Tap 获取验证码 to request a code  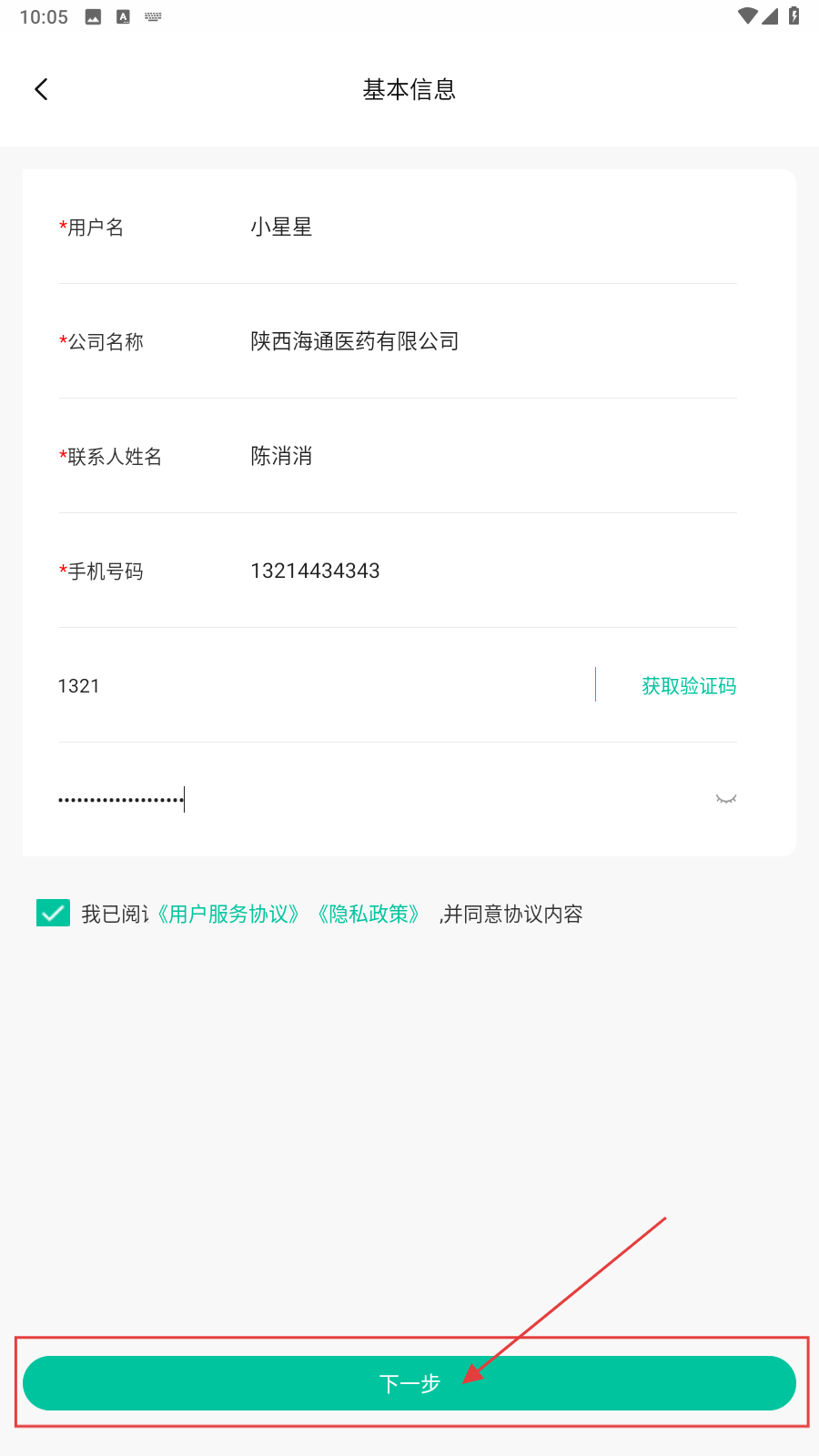688,686
